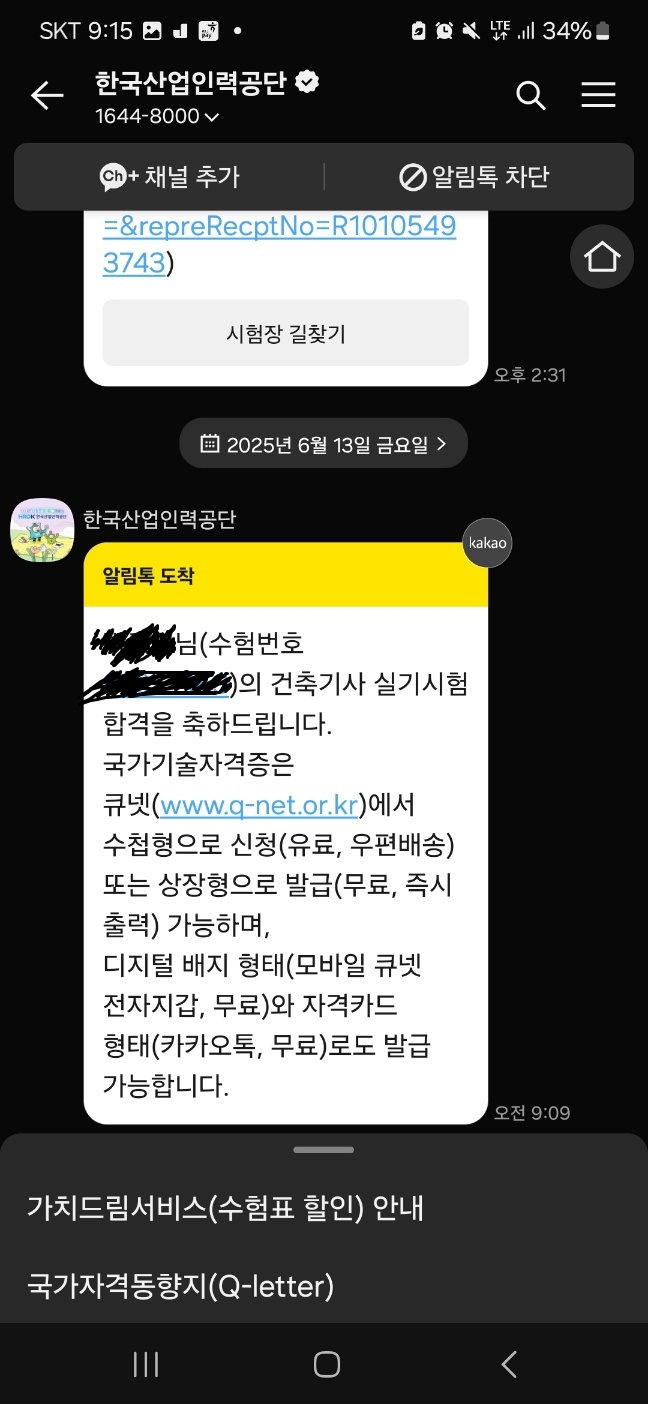Expand the bottom menu sheet handle

(x=323, y=1150)
